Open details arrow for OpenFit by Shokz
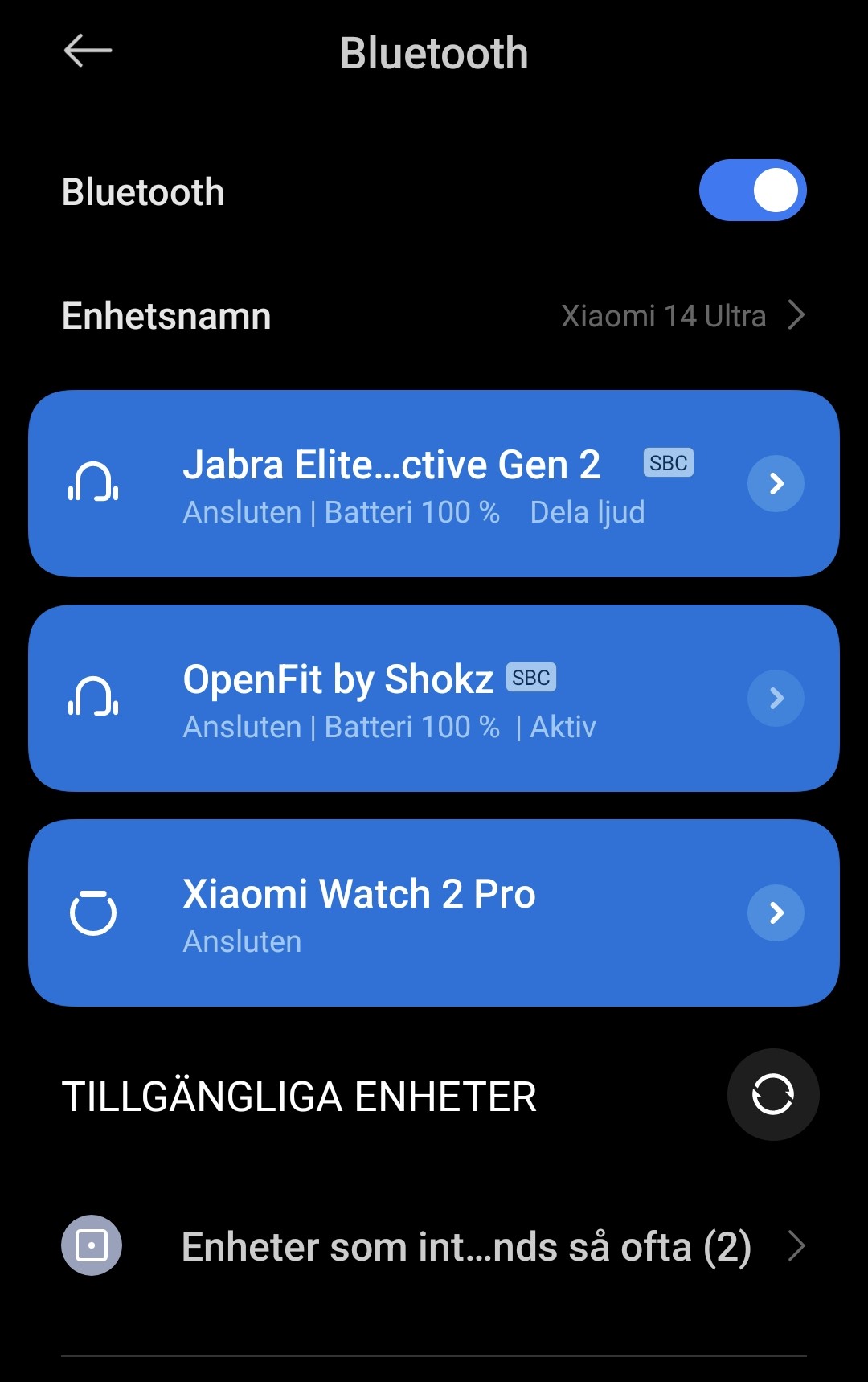The width and height of the screenshot is (868, 1382). pos(776,699)
